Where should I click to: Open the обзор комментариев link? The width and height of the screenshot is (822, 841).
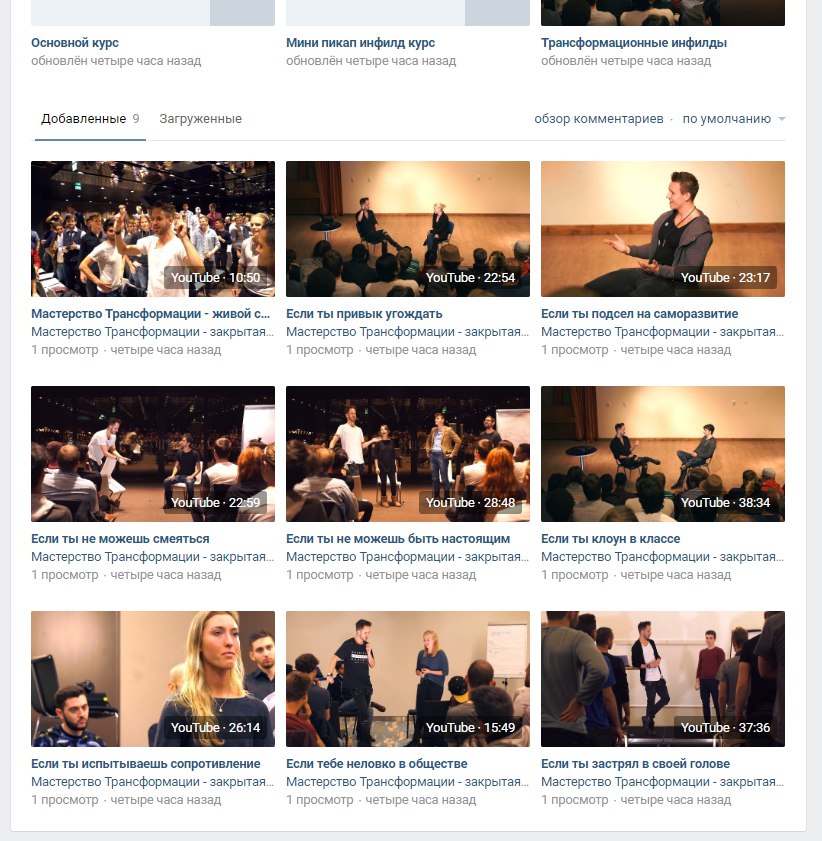[x=598, y=119]
